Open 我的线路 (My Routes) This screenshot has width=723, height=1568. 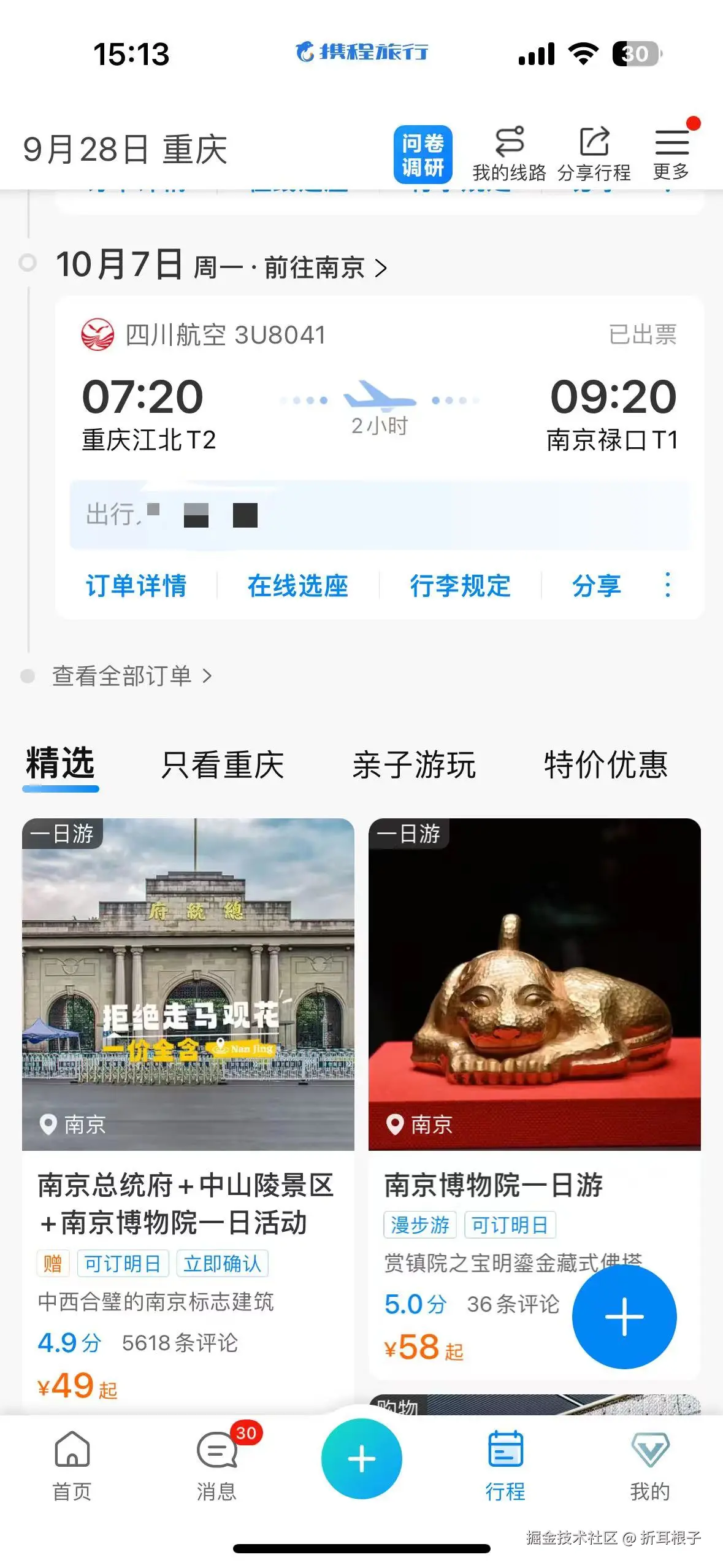point(511,152)
